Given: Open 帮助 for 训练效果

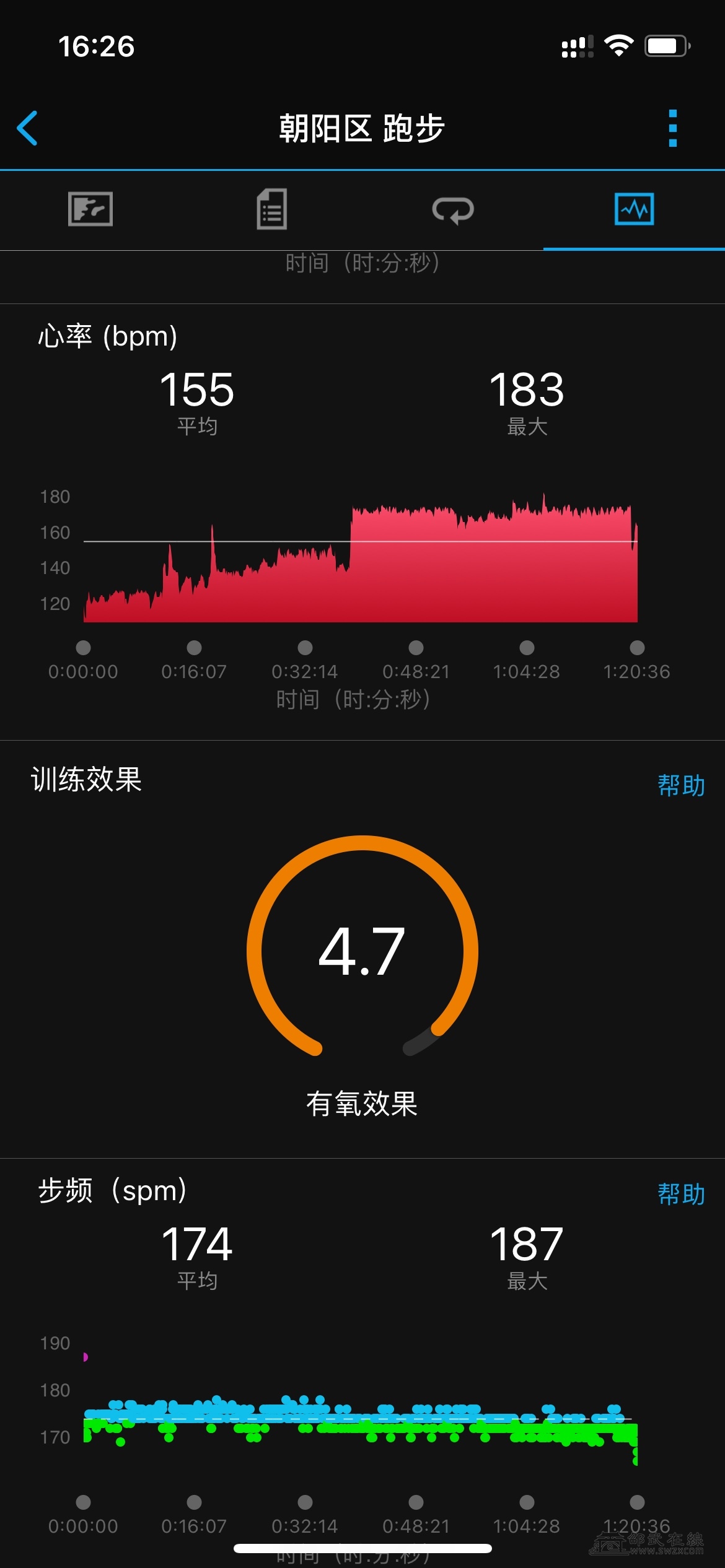Looking at the screenshot, I should 681,785.
